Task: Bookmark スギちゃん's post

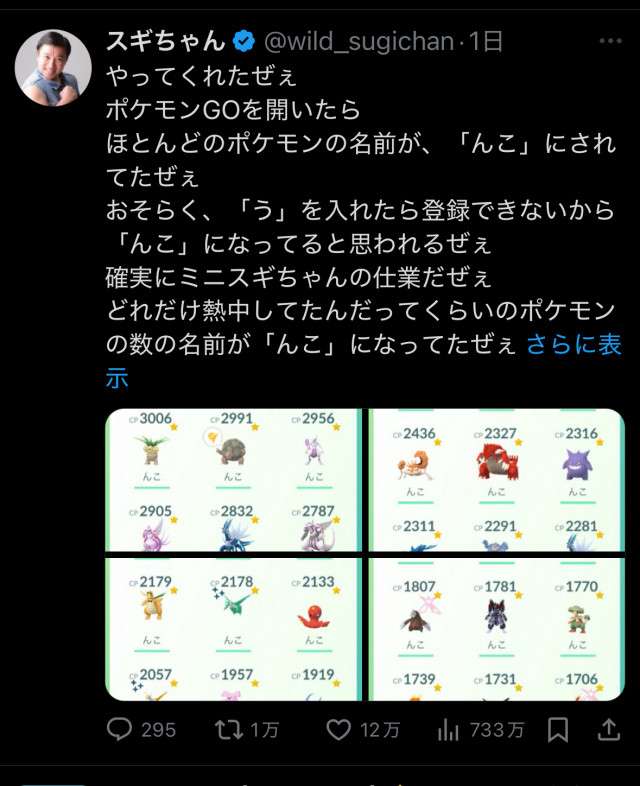Action: click(x=559, y=729)
